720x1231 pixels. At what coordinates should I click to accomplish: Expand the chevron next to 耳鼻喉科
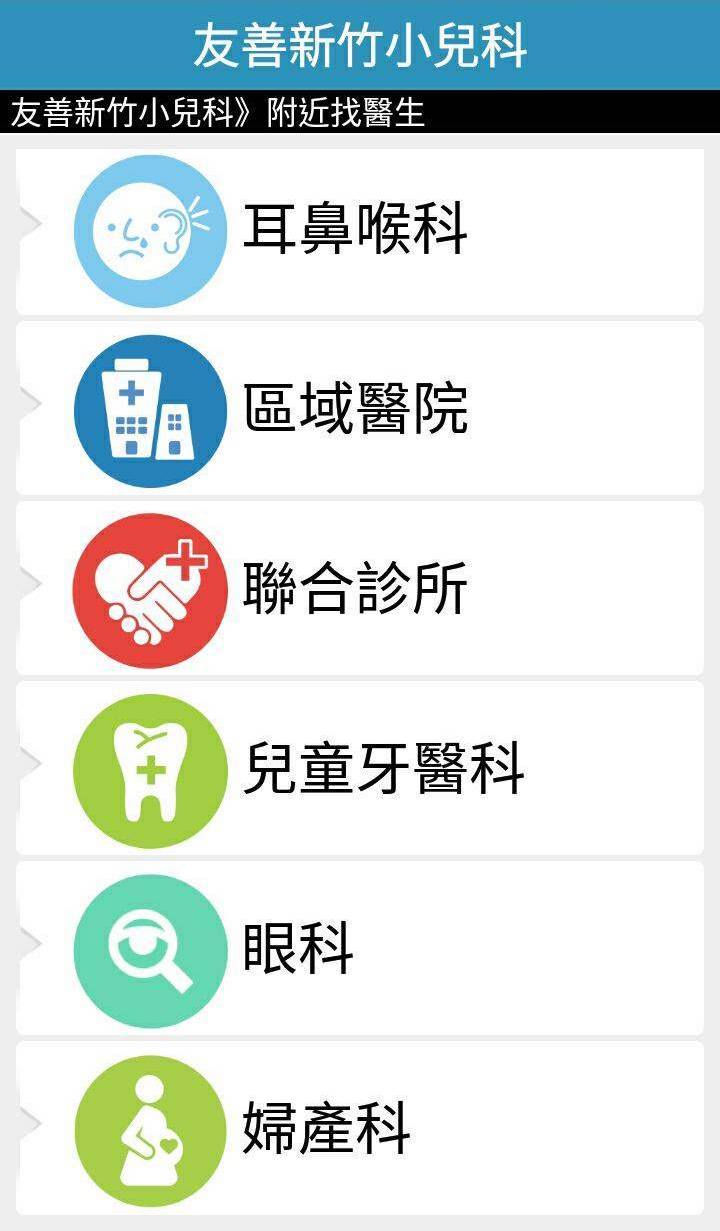click(30, 228)
